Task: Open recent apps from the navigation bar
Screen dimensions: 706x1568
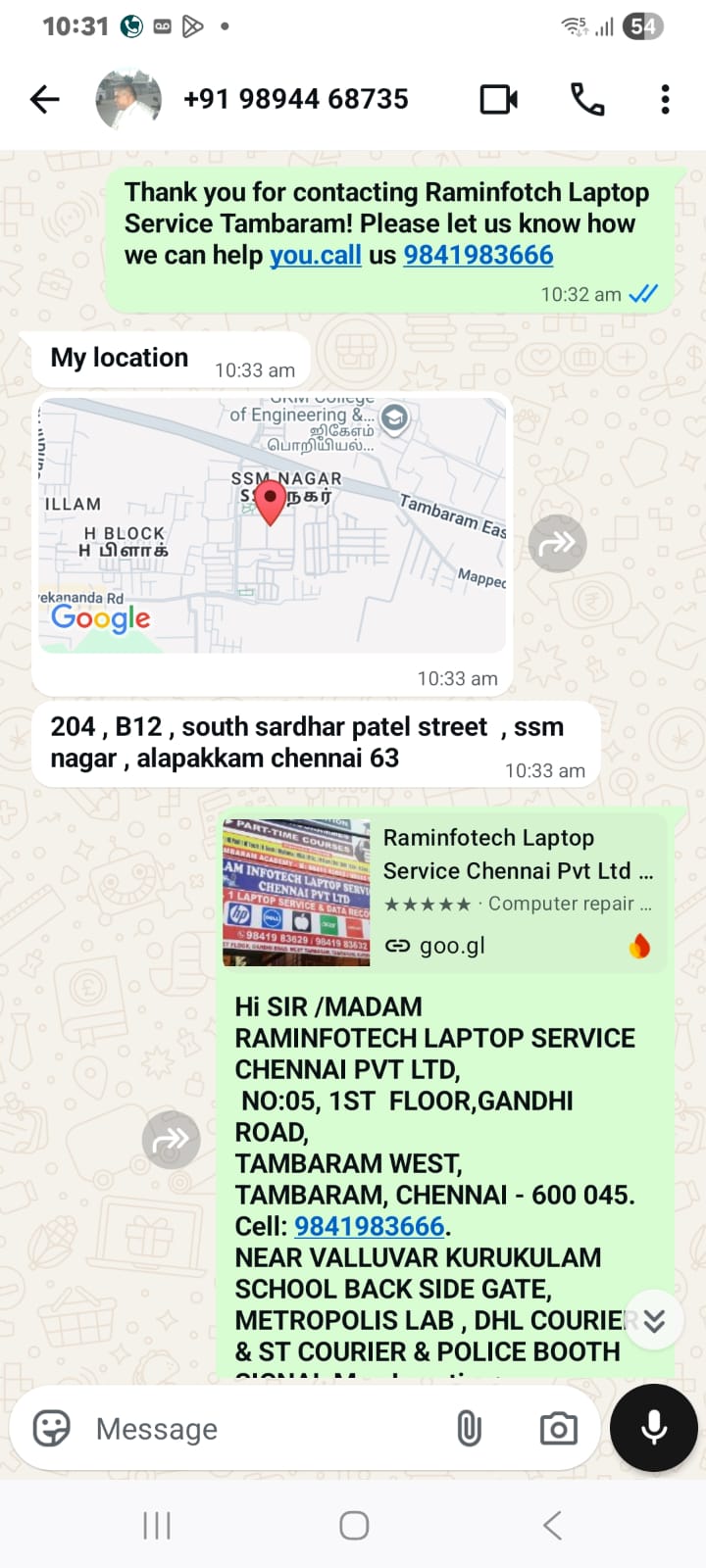Action: pyautogui.click(x=157, y=1525)
